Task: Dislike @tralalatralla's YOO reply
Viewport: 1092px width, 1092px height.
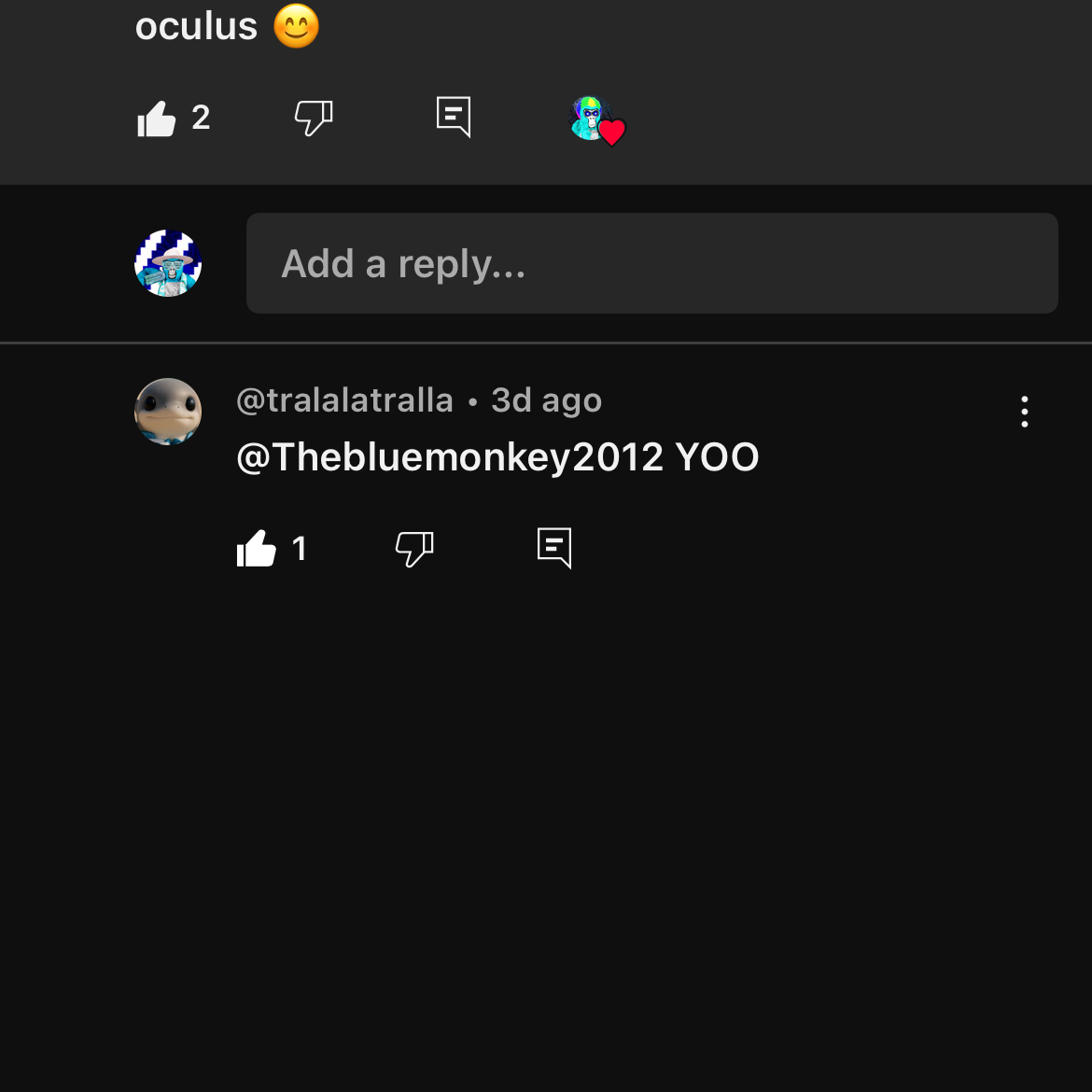Action: coord(414,549)
